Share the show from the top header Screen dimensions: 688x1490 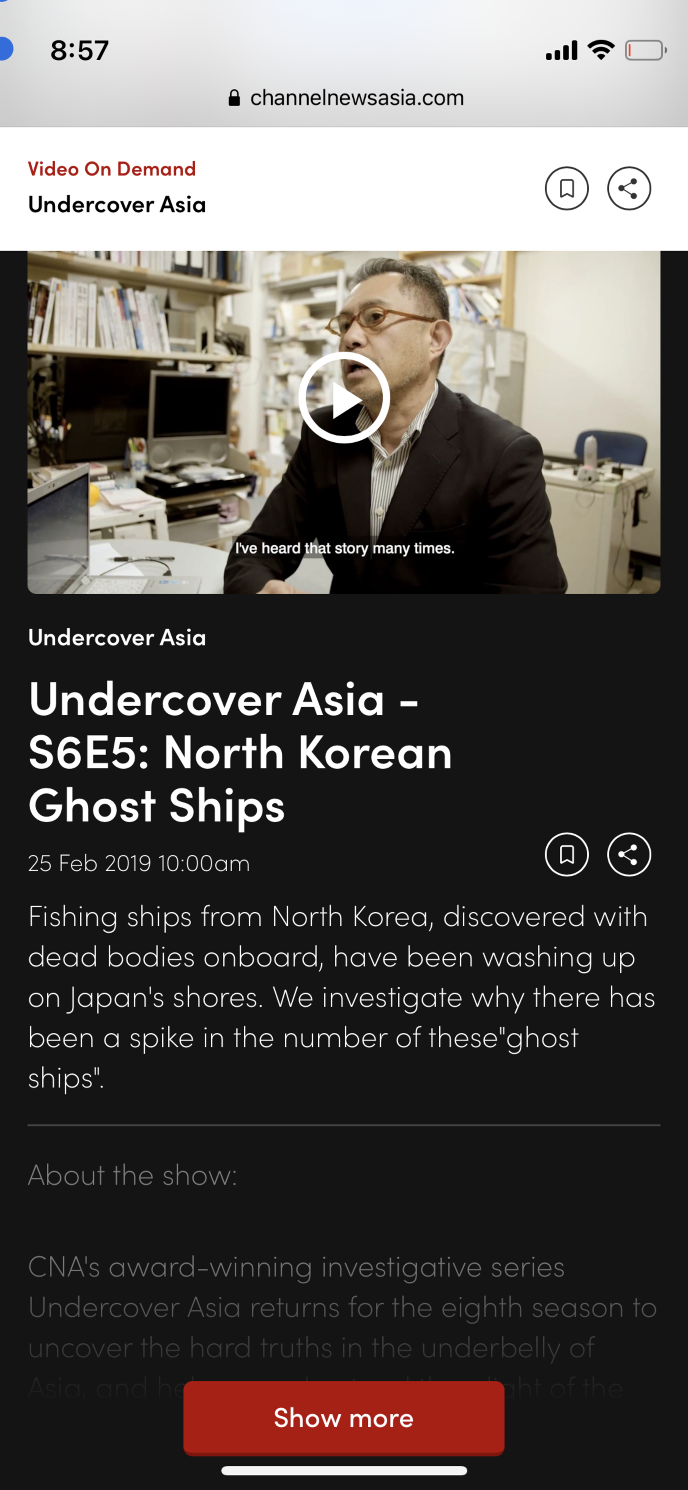pyautogui.click(x=629, y=188)
